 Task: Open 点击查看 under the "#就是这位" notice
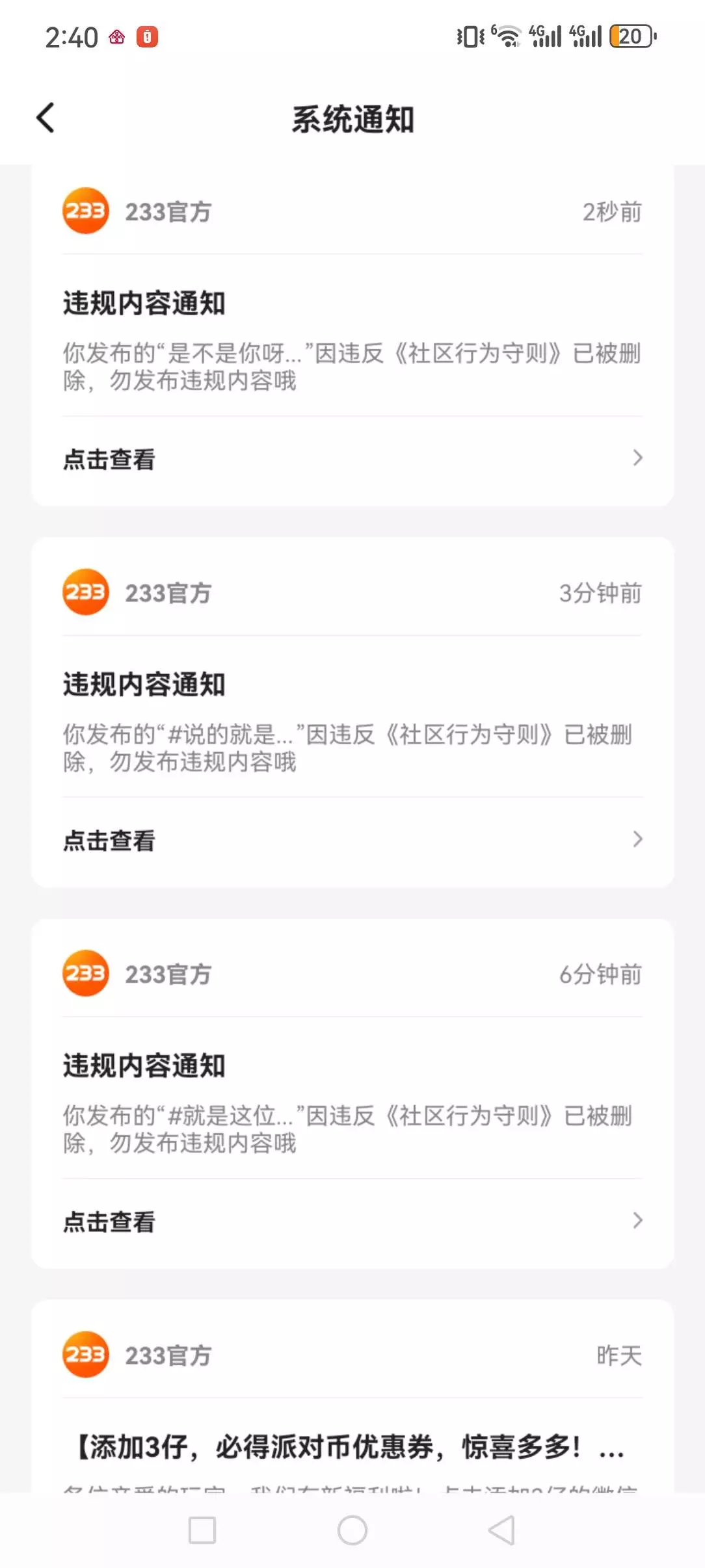pyautogui.click(x=352, y=1222)
